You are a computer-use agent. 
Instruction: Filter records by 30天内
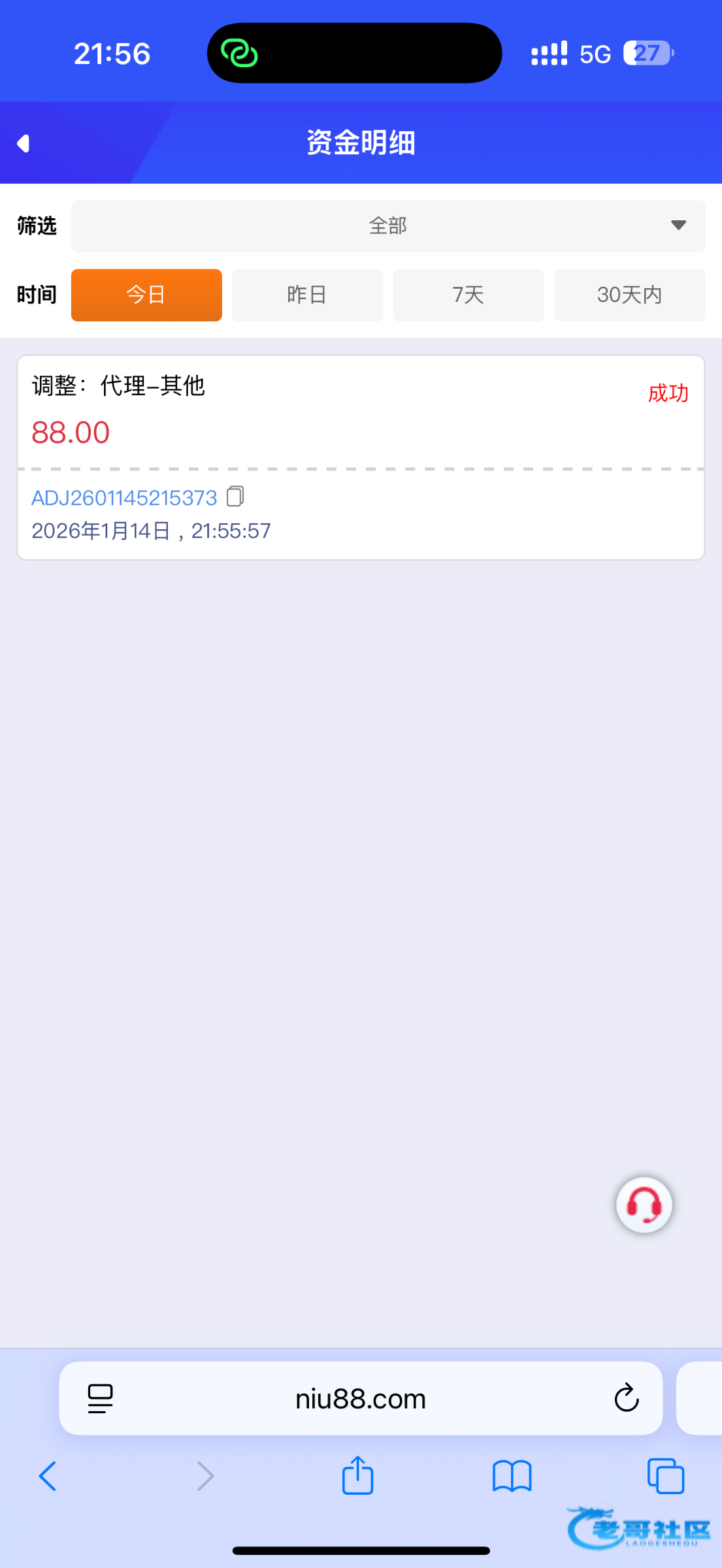[629, 295]
